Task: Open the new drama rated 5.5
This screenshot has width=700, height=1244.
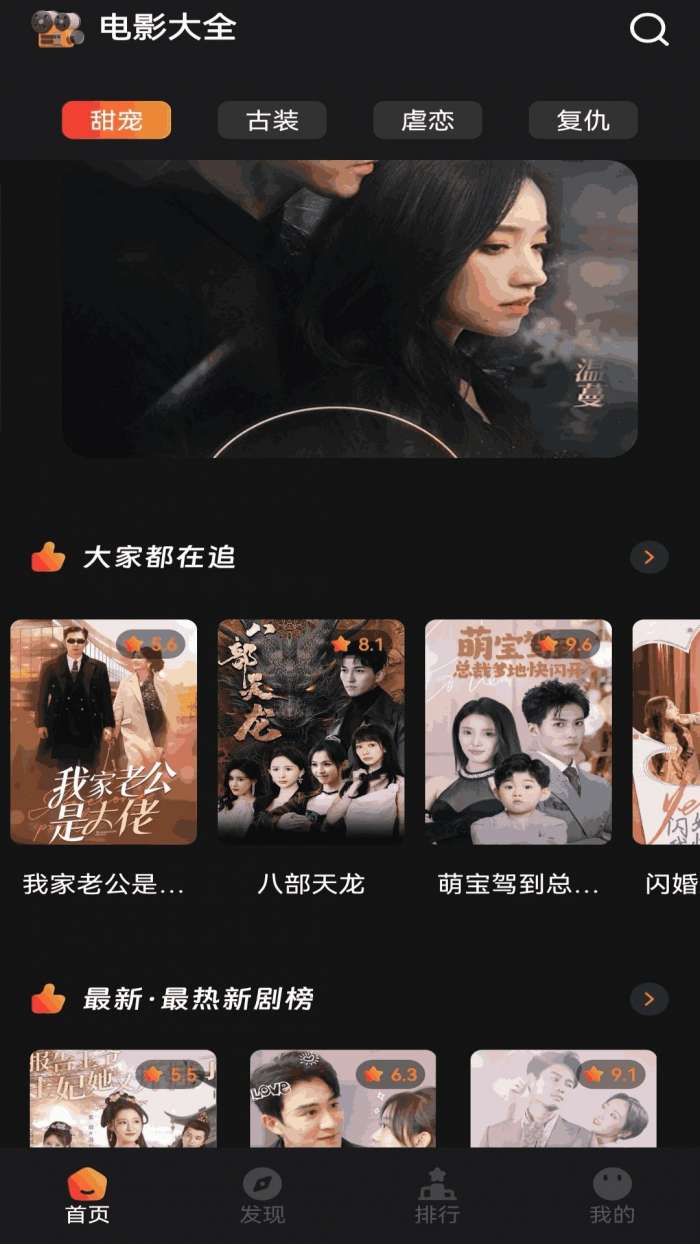Action: 123,1097
